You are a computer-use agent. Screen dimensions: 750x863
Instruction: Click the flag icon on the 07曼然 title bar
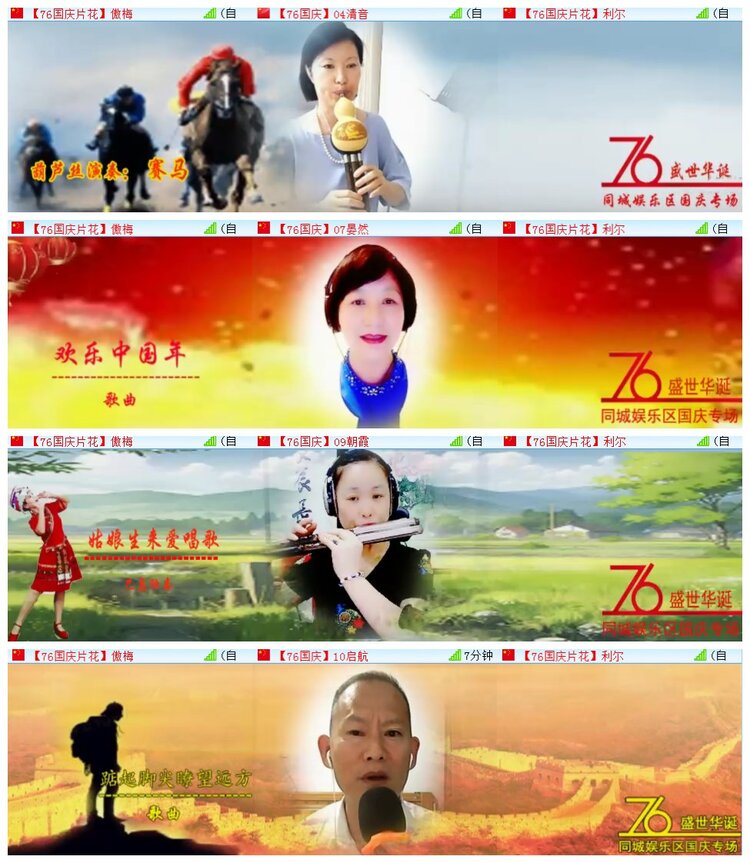[x=262, y=227]
